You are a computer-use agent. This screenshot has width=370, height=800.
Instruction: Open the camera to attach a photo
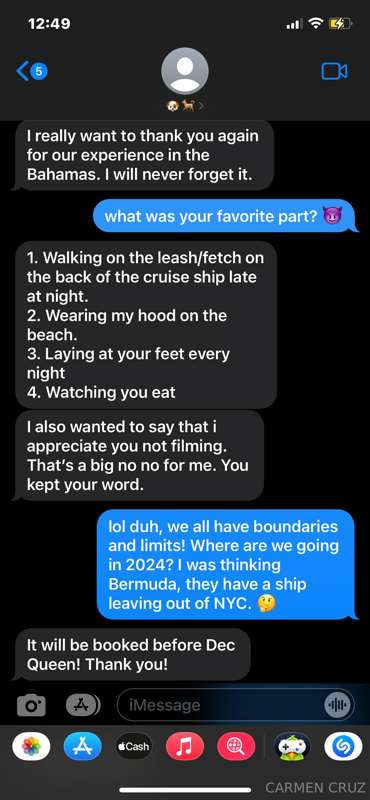32,706
